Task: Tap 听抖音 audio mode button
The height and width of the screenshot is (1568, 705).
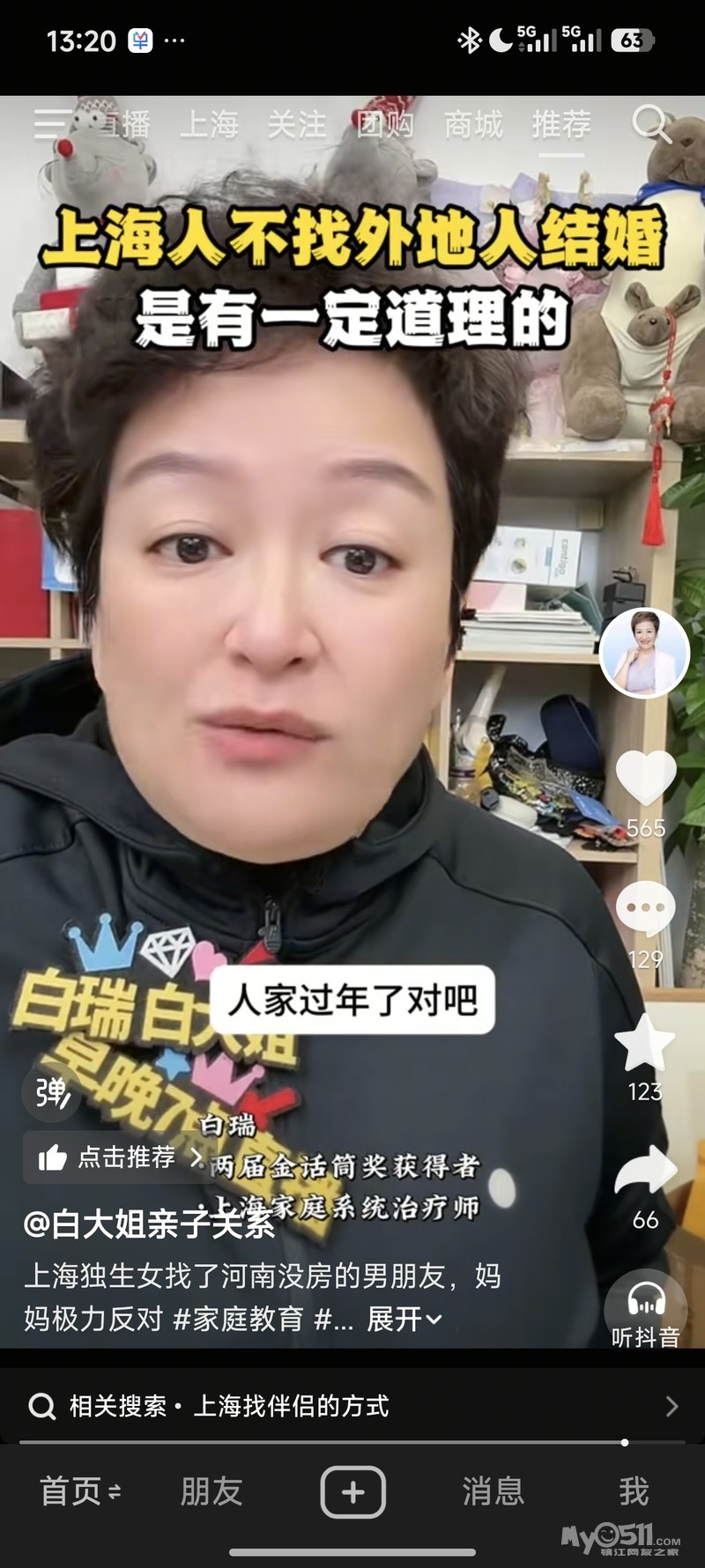Action: 645,1309
